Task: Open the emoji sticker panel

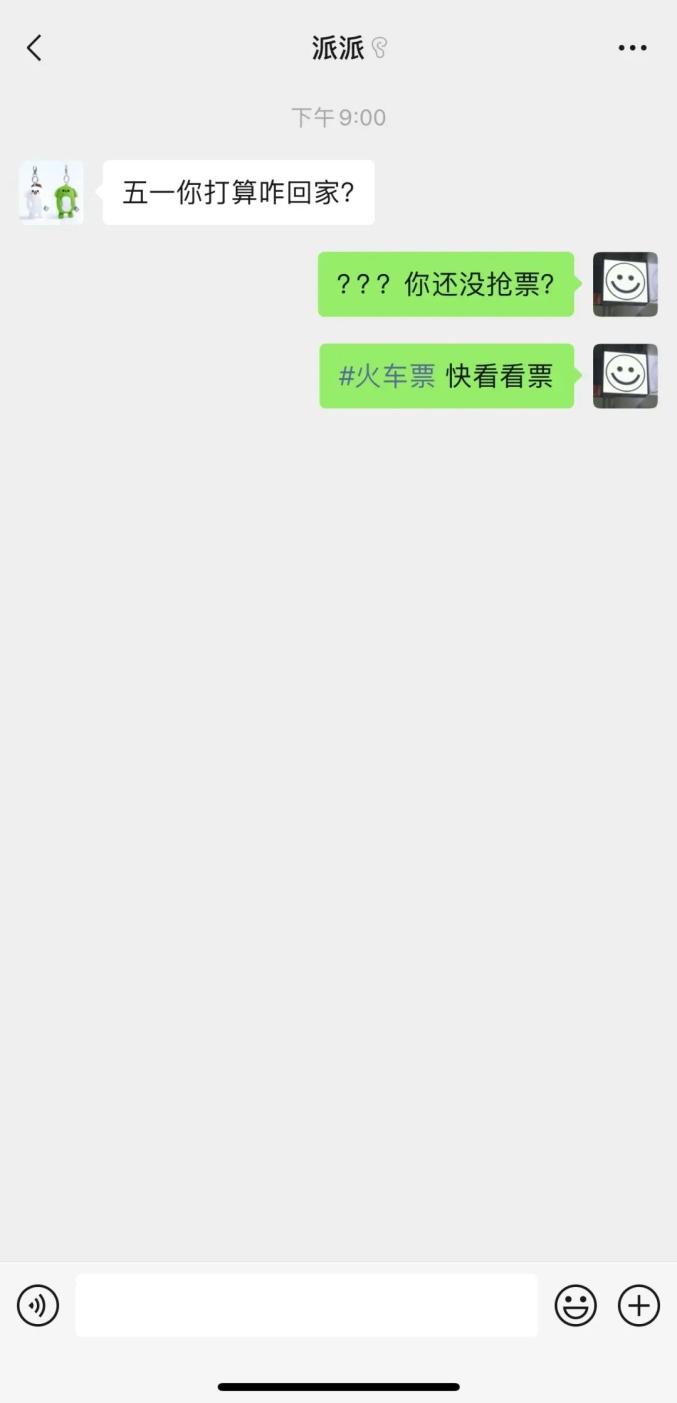Action: coord(575,1305)
